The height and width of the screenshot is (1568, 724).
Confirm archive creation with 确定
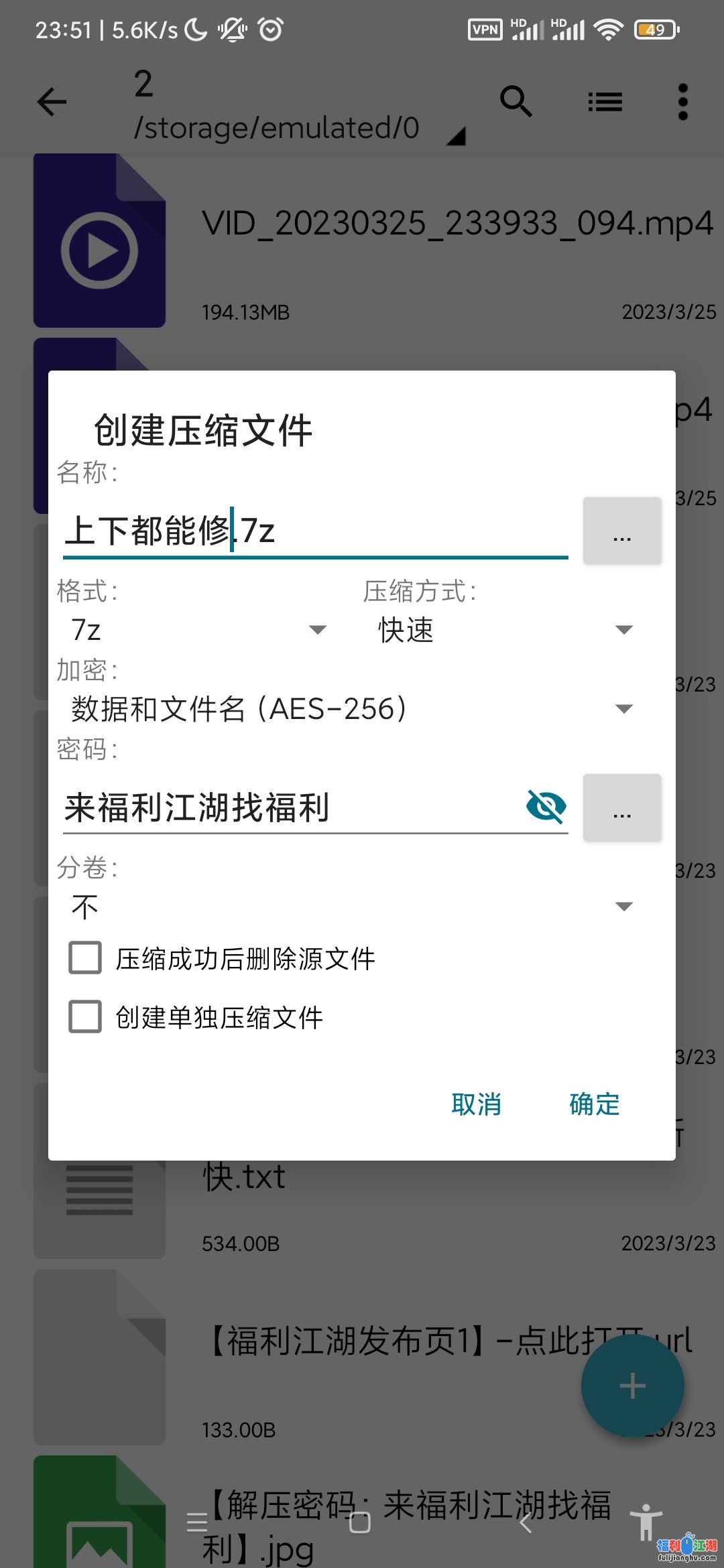pyautogui.click(x=595, y=1104)
